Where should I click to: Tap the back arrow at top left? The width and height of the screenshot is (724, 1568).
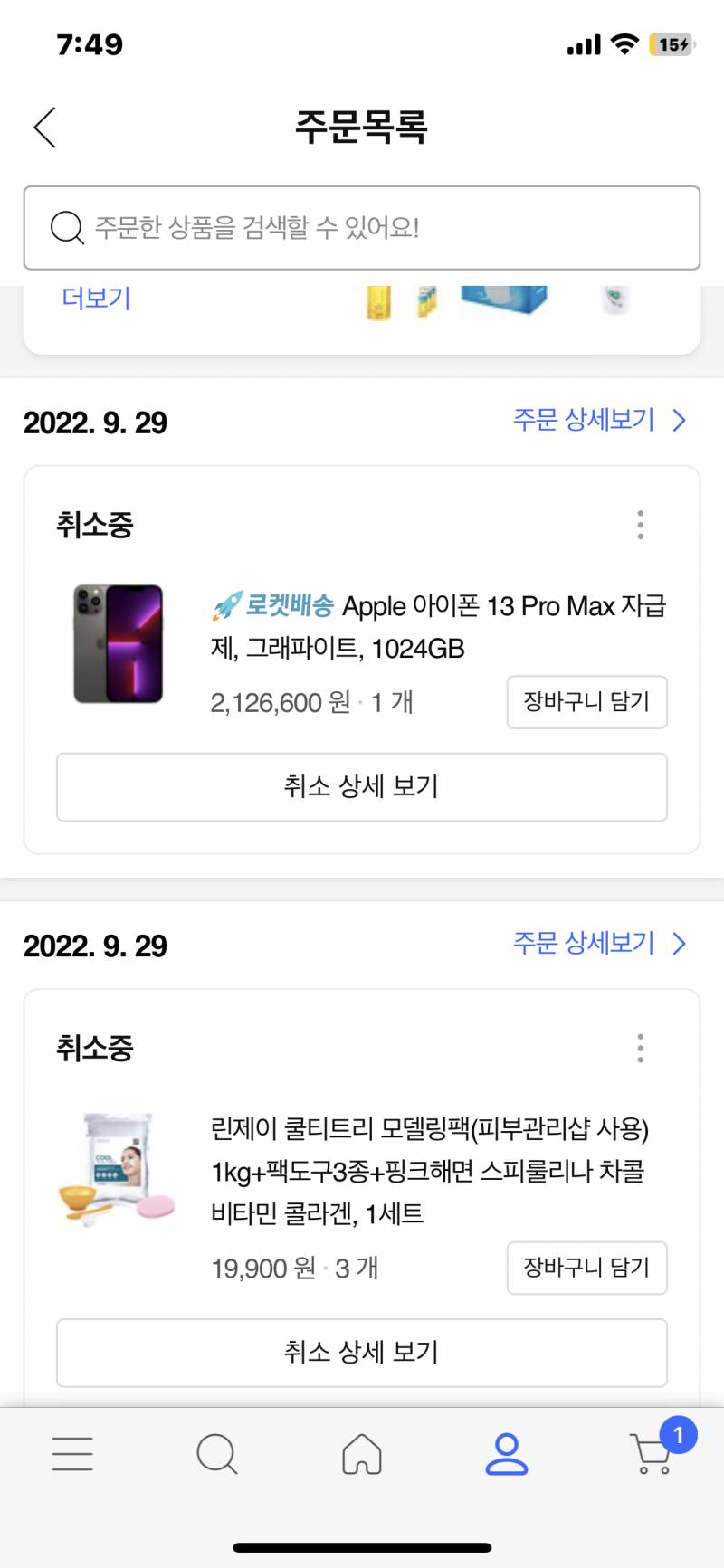pos(44,128)
